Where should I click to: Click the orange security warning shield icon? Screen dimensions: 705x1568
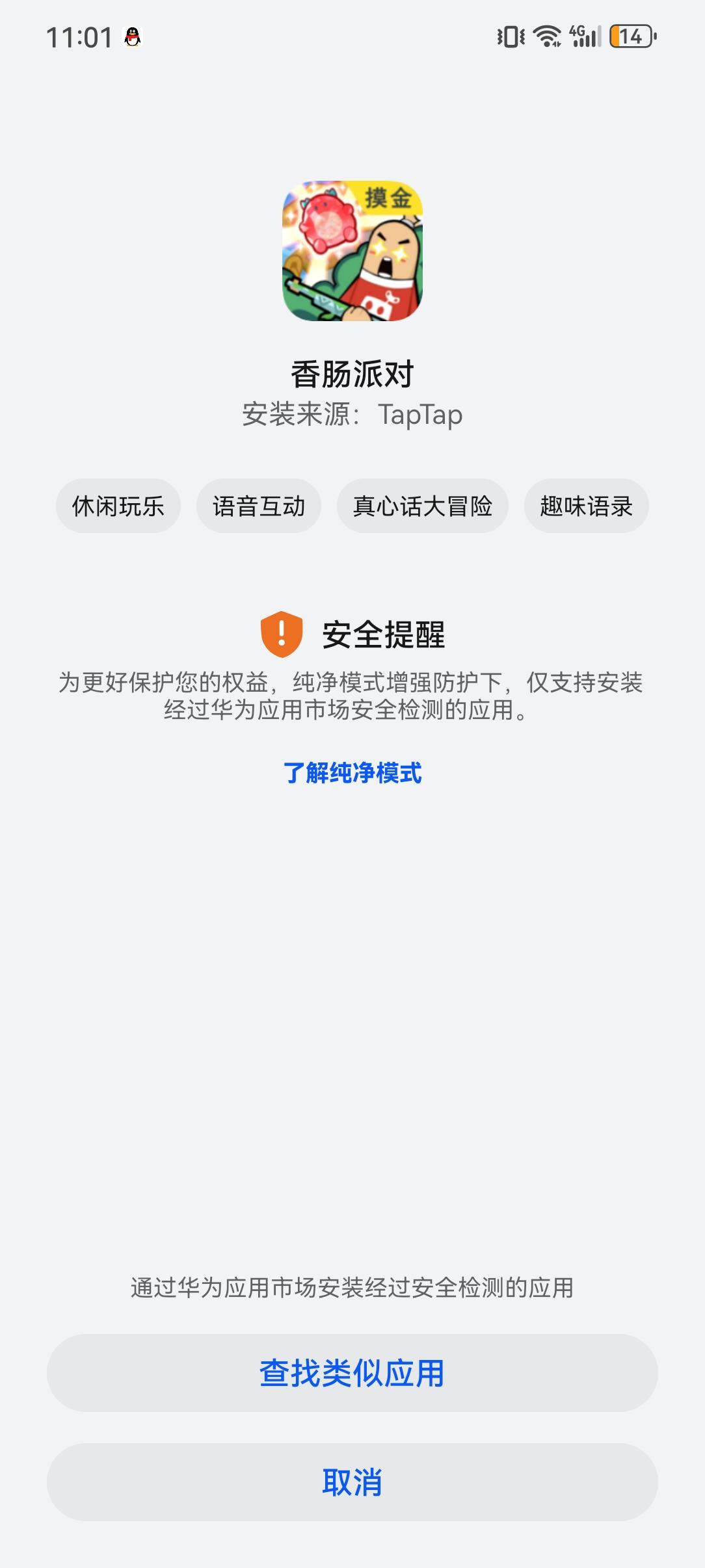[284, 631]
